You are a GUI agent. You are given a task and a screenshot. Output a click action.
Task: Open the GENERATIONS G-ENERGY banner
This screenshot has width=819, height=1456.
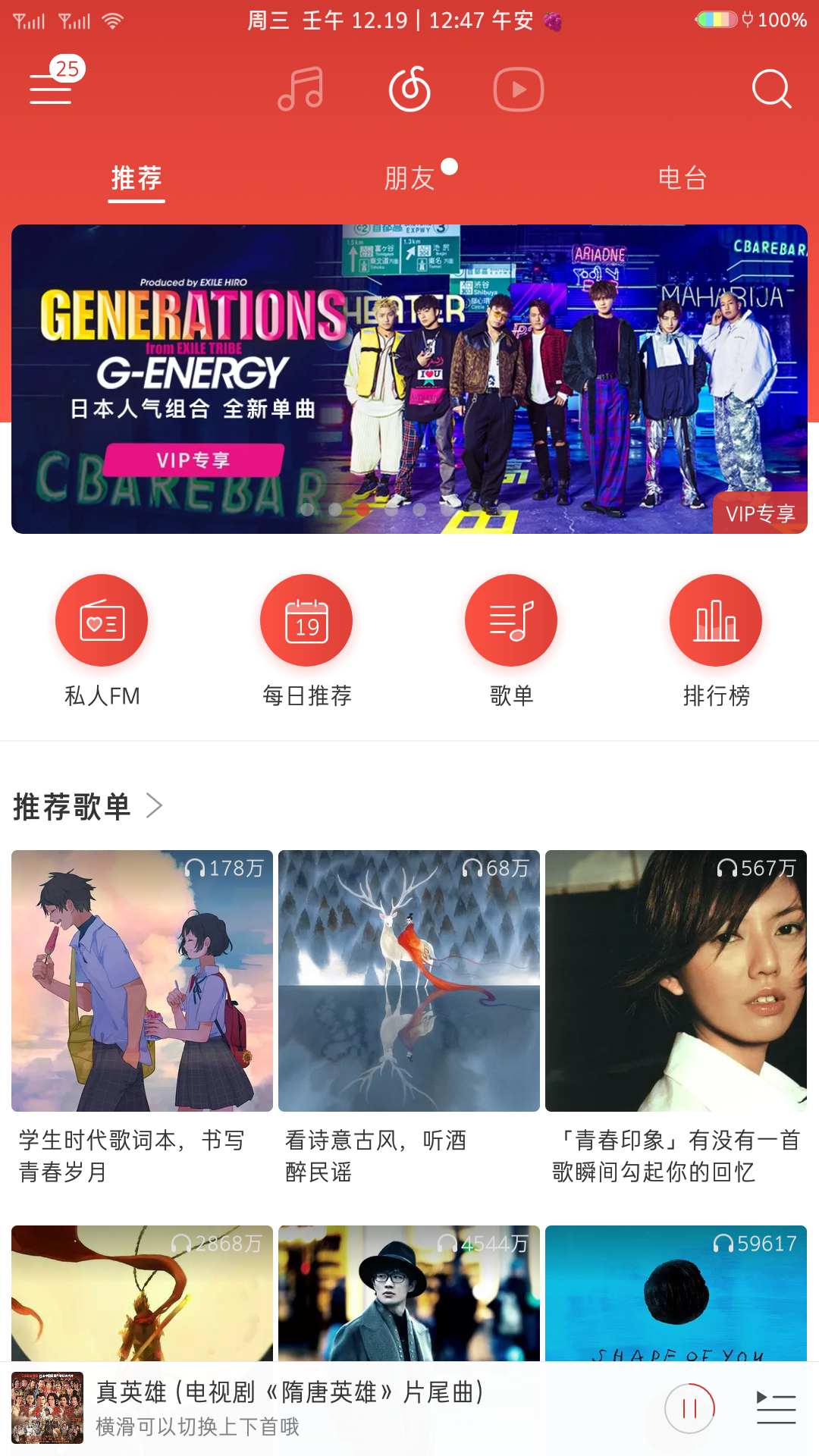pos(409,379)
